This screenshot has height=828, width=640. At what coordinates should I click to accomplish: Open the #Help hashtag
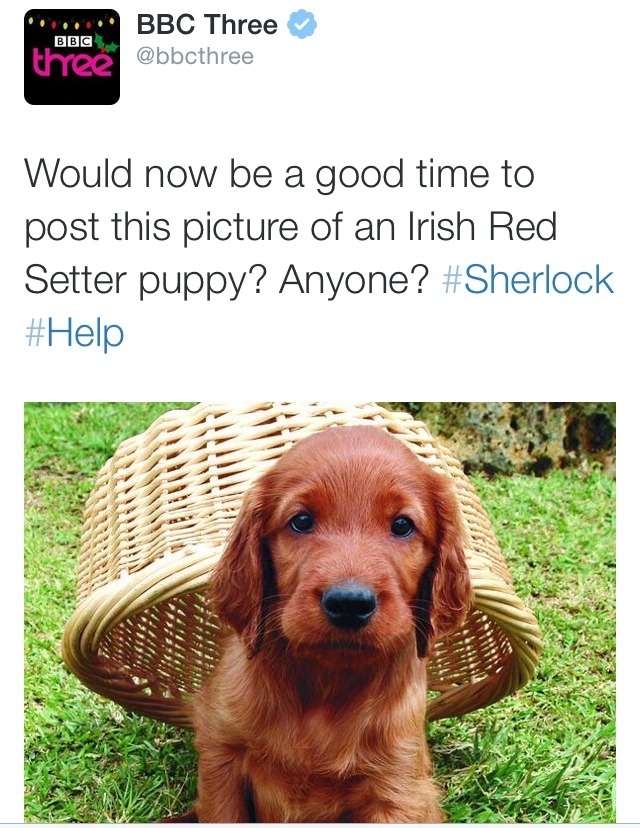coord(74,332)
